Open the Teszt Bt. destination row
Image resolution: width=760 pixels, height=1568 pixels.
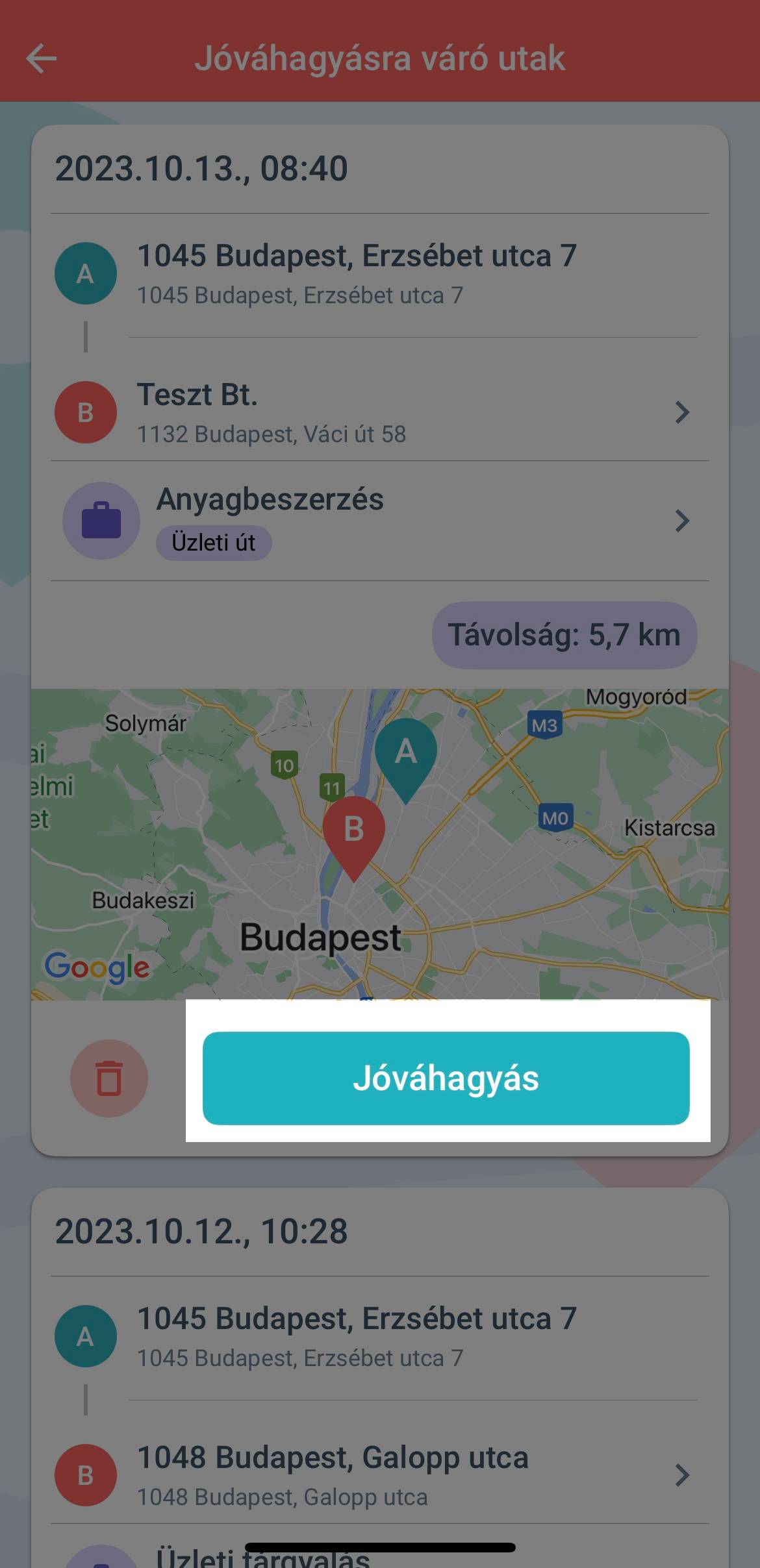379,412
